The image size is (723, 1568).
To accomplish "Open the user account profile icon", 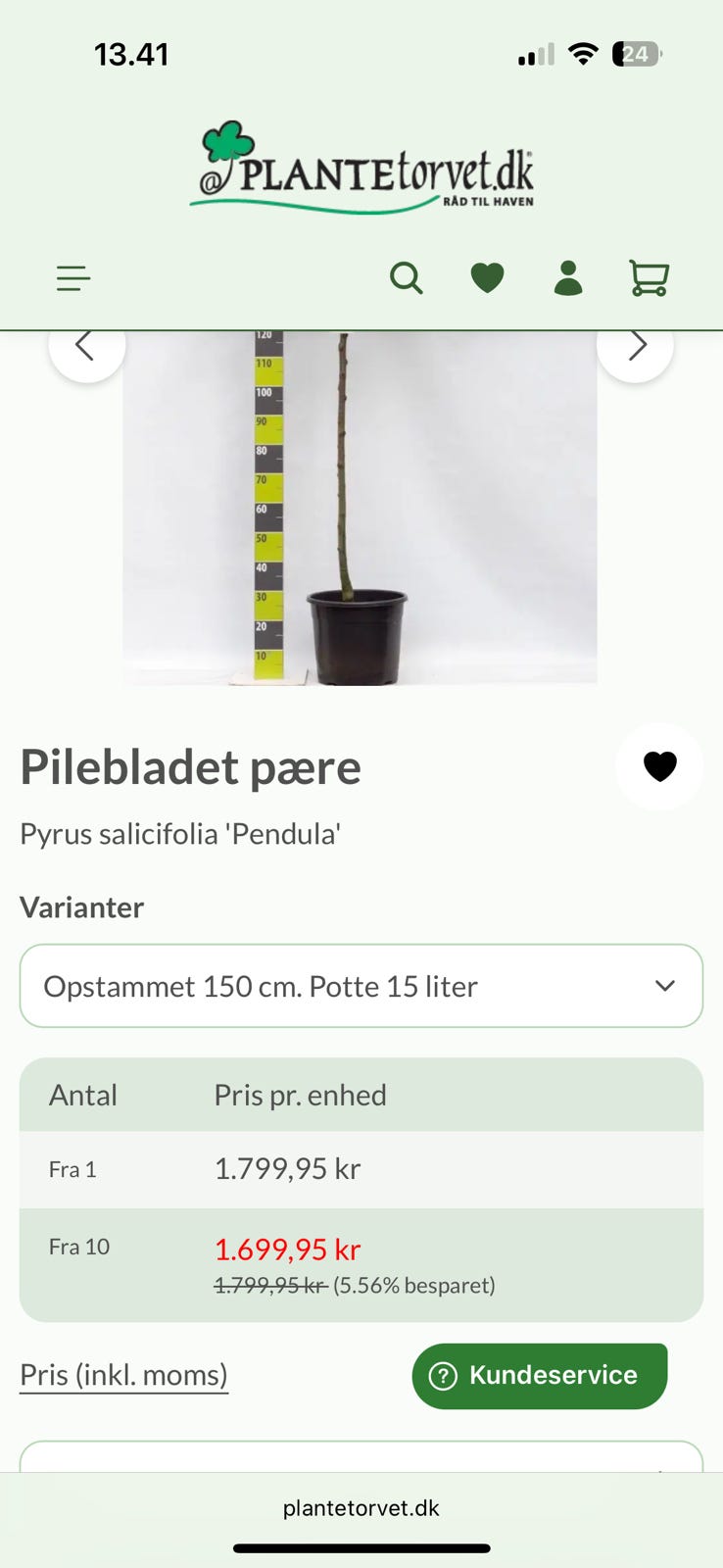I will [568, 278].
